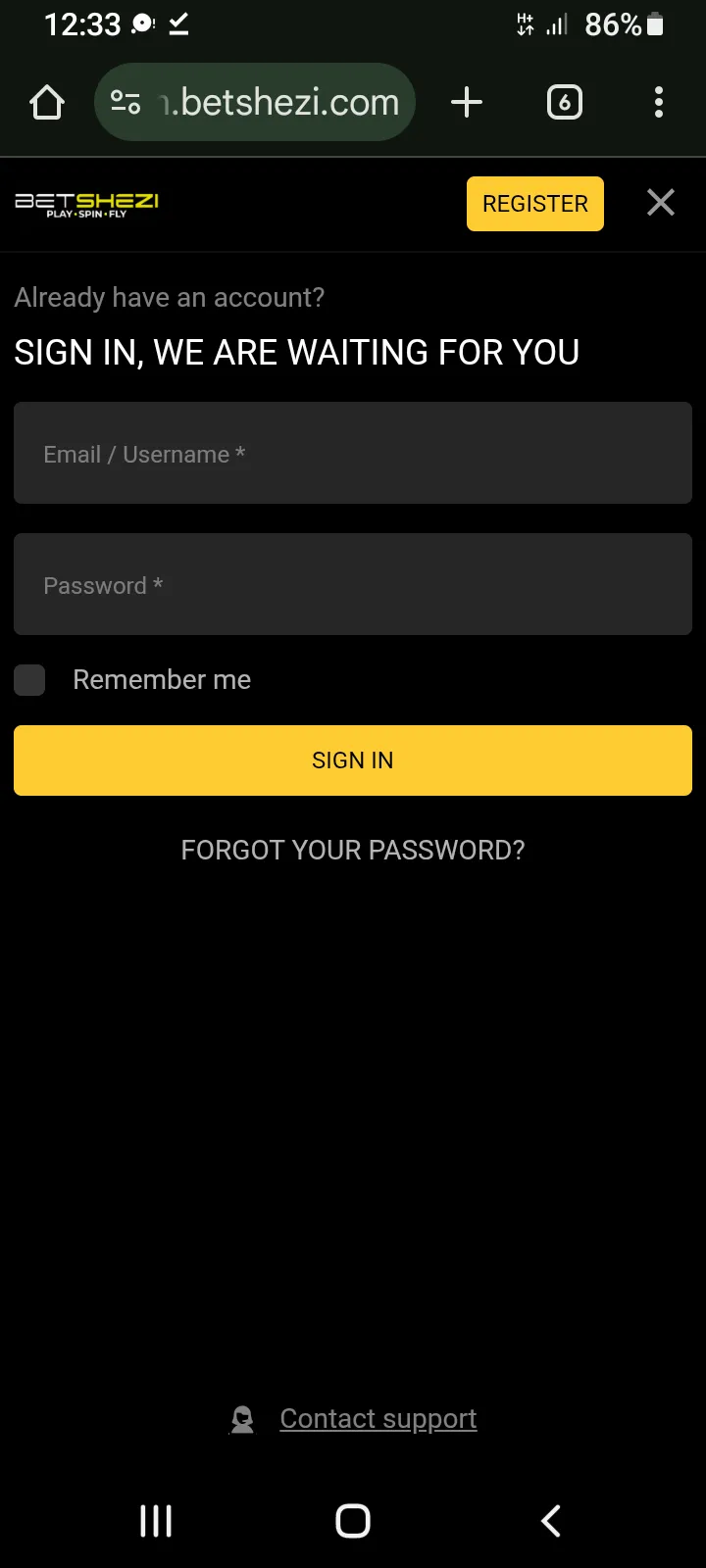
Task: View site permissions for betshezi.com
Action: click(126, 102)
